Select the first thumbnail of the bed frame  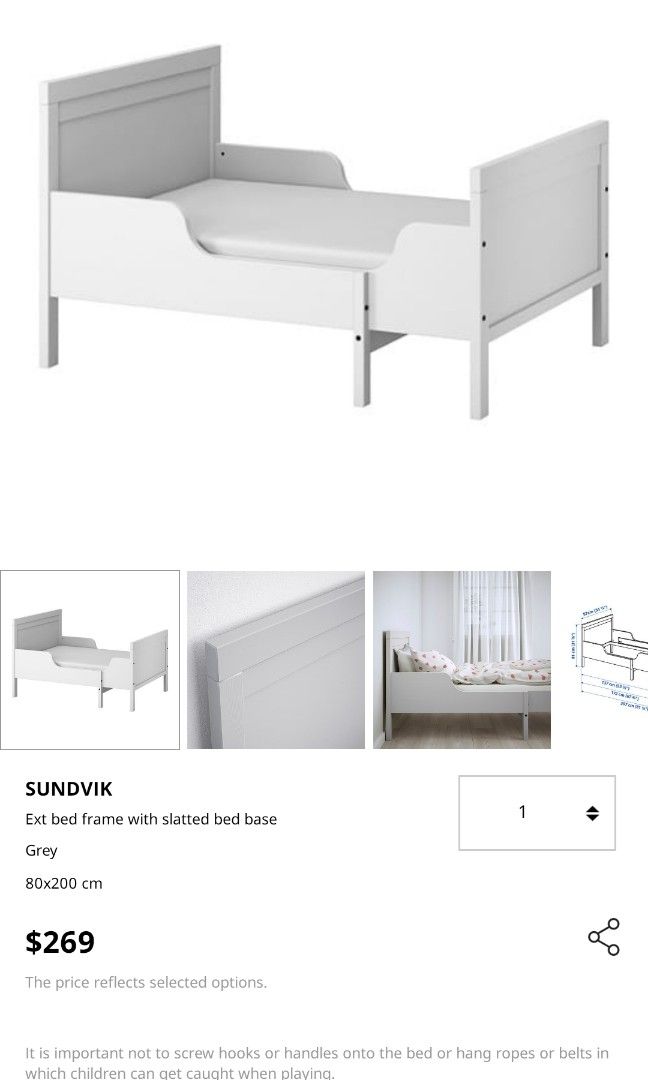[90, 660]
